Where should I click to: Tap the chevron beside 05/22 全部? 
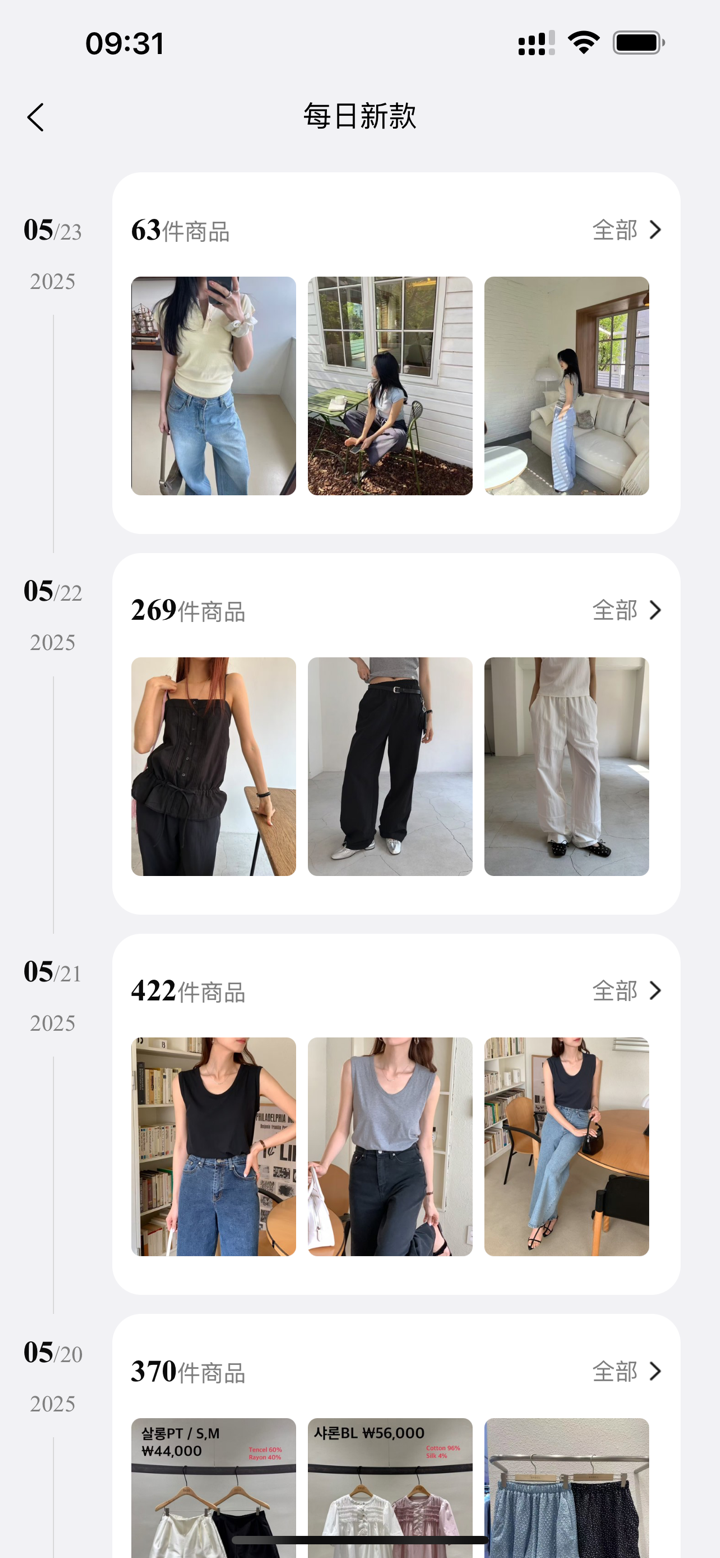(657, 610)
